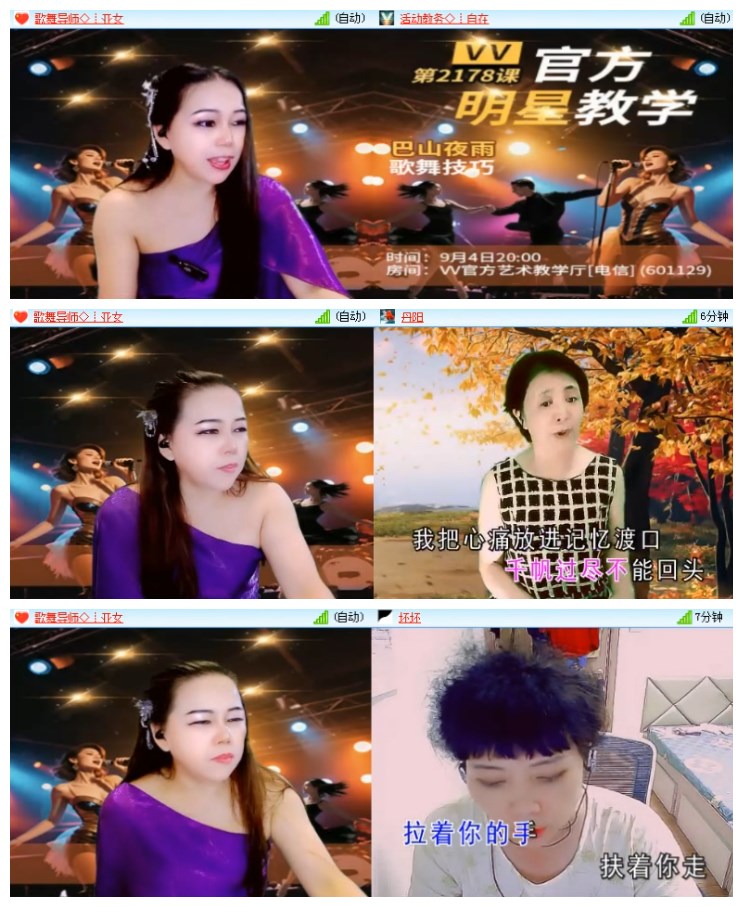Open 丹阳's username link
This screenshot has height=907, width=743.
click(x=414, y=316)
